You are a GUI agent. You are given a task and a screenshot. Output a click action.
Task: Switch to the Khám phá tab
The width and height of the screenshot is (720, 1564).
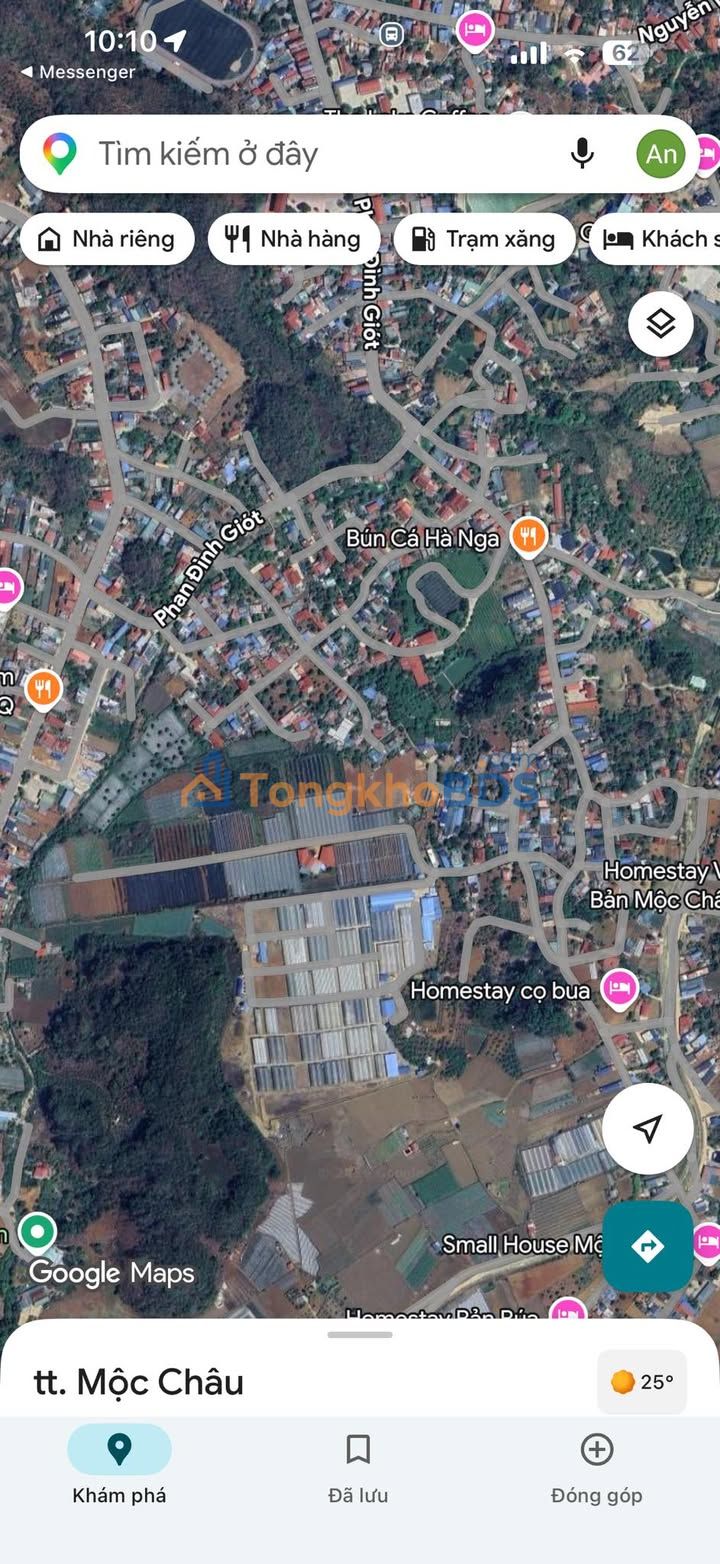tap(119, 1465)
